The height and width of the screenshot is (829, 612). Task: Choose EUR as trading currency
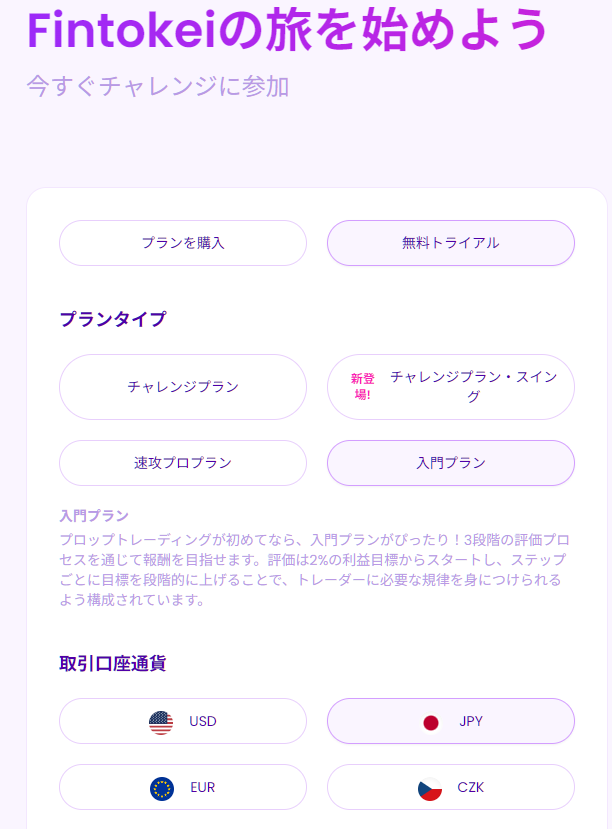coord(183,787)
